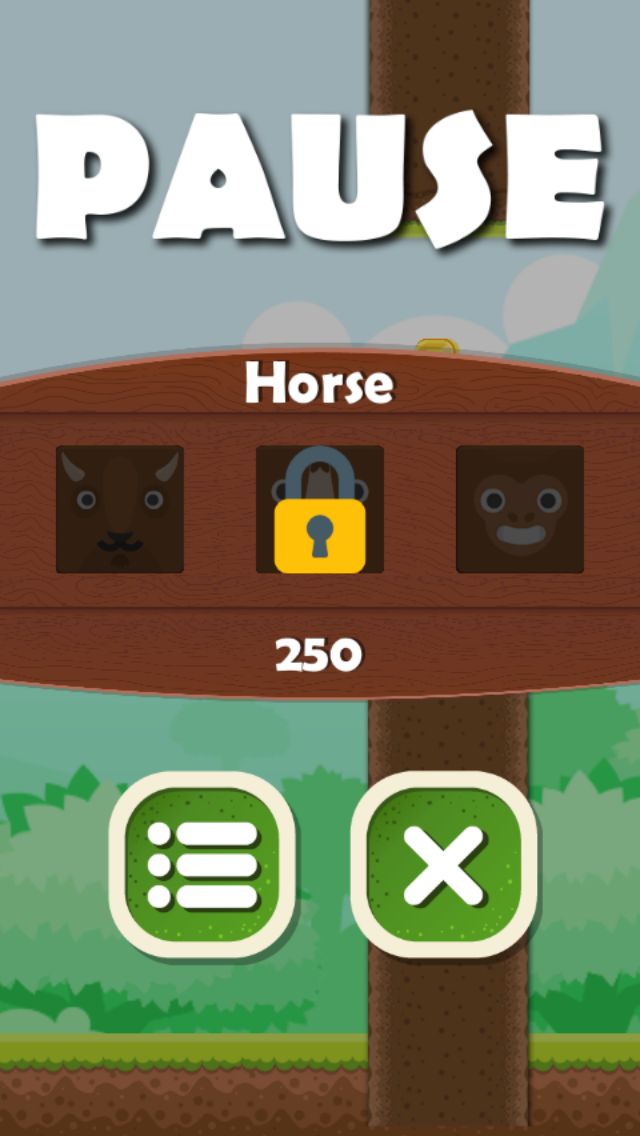
Task: Choose the bull character tile
Action: (x=120, y=510)
